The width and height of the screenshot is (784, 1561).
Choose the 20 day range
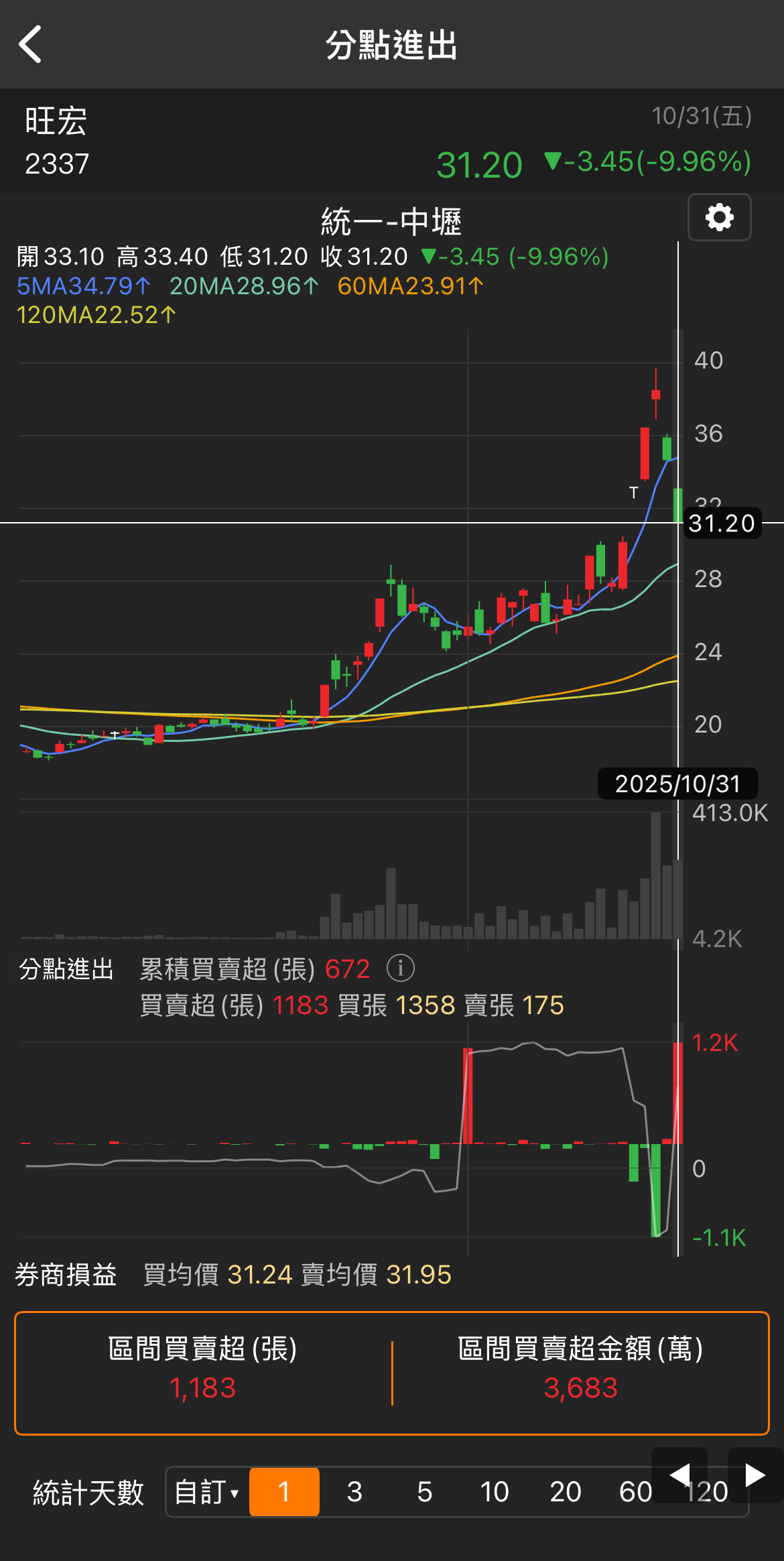[x=565, y=1492]
